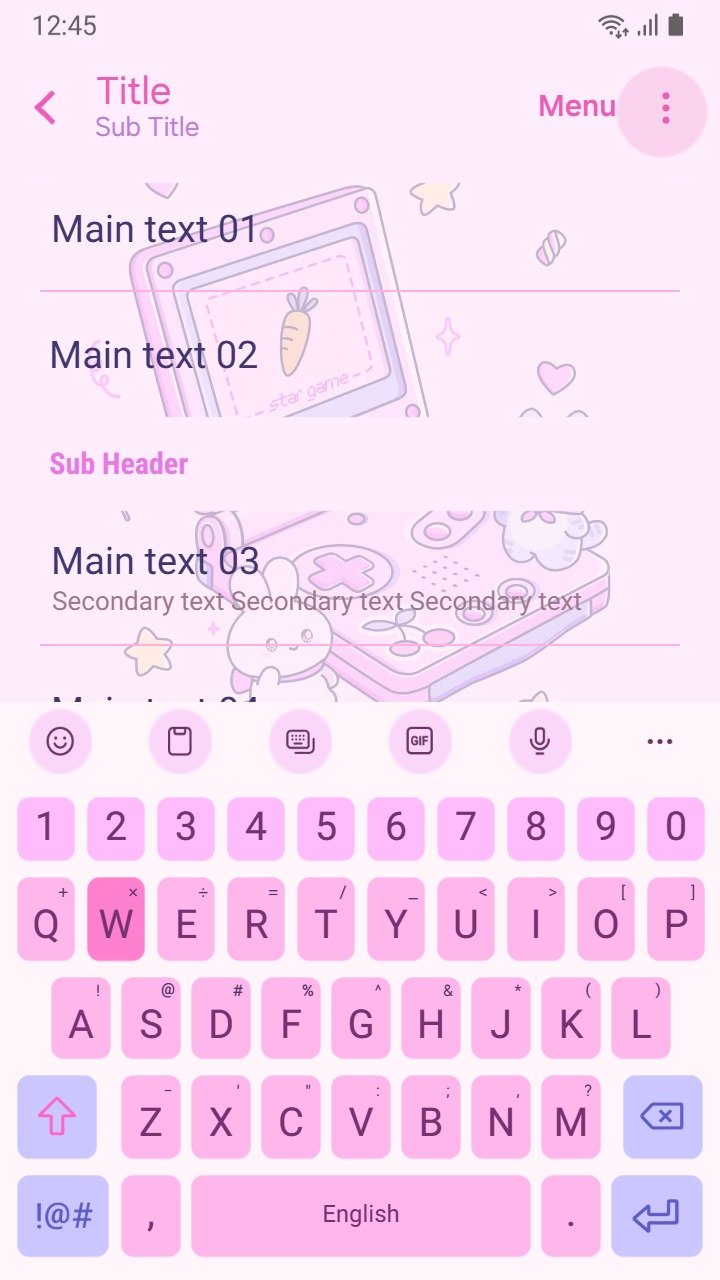Viewport: 720px width, 1280px height.
Task: Open the GIF keyboard
Action: [420, 741]
